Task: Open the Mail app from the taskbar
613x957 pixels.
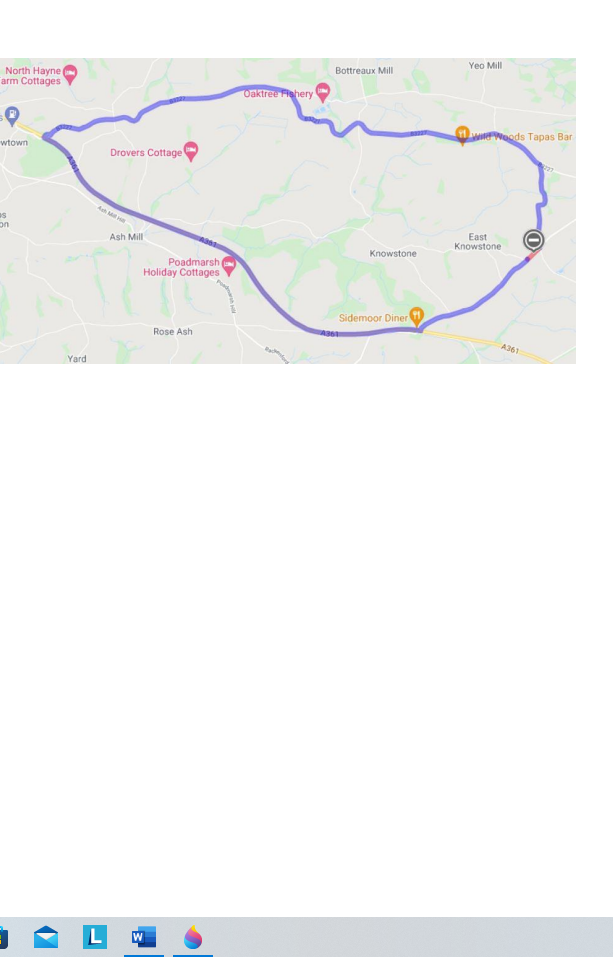Action: point(46,937)
